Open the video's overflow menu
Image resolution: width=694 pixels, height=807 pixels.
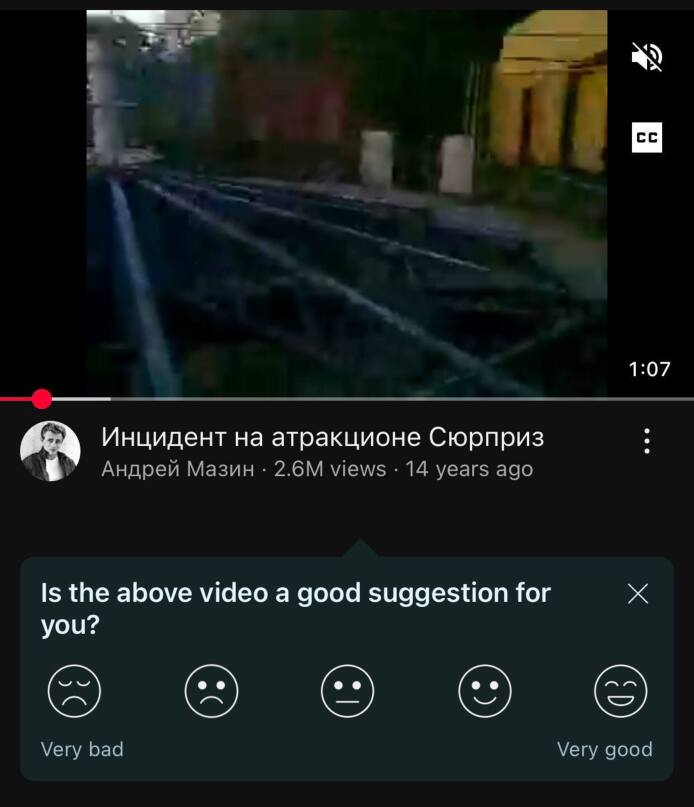(x=647, y=441)
